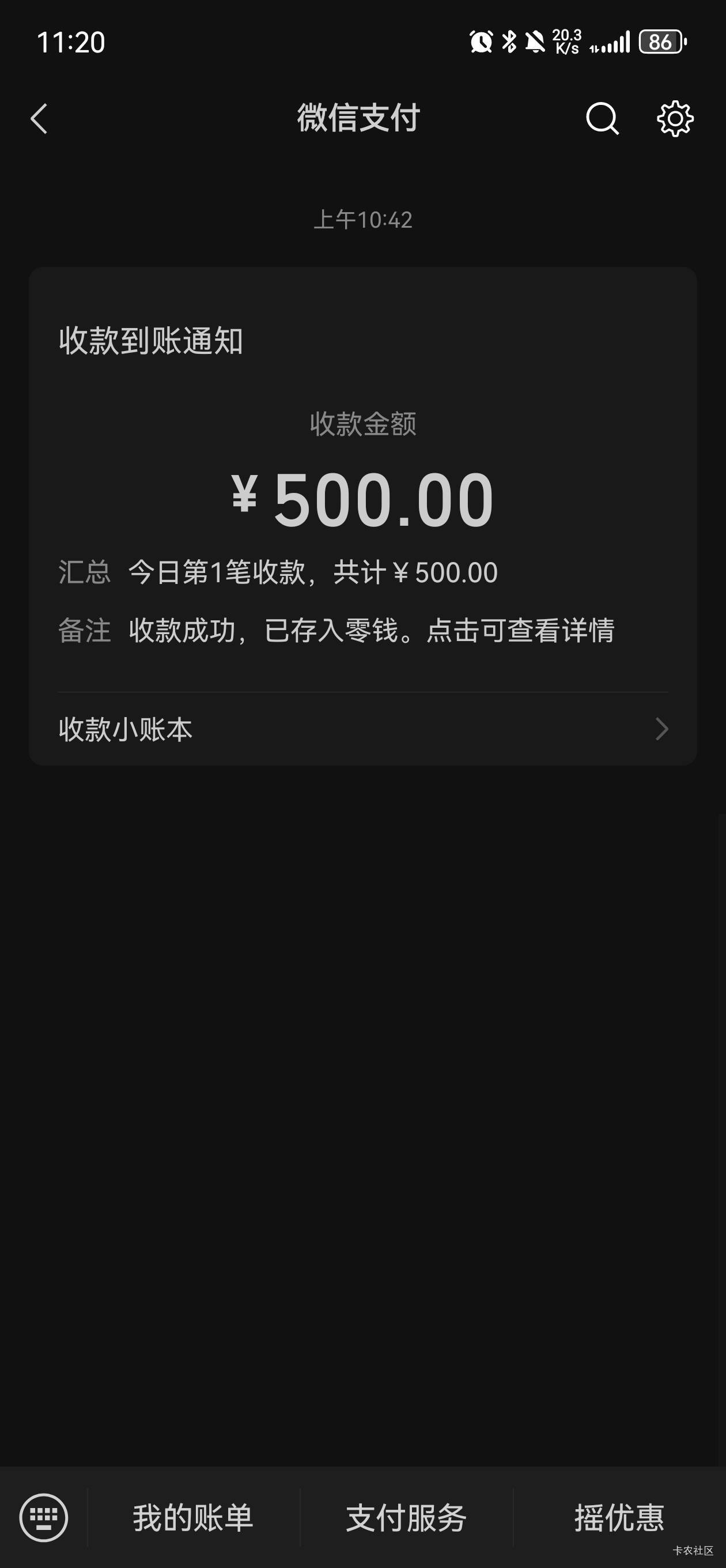Open the 收款小账本 row
Viewport: 726px width, 1568px height.
tap(362, 729)
